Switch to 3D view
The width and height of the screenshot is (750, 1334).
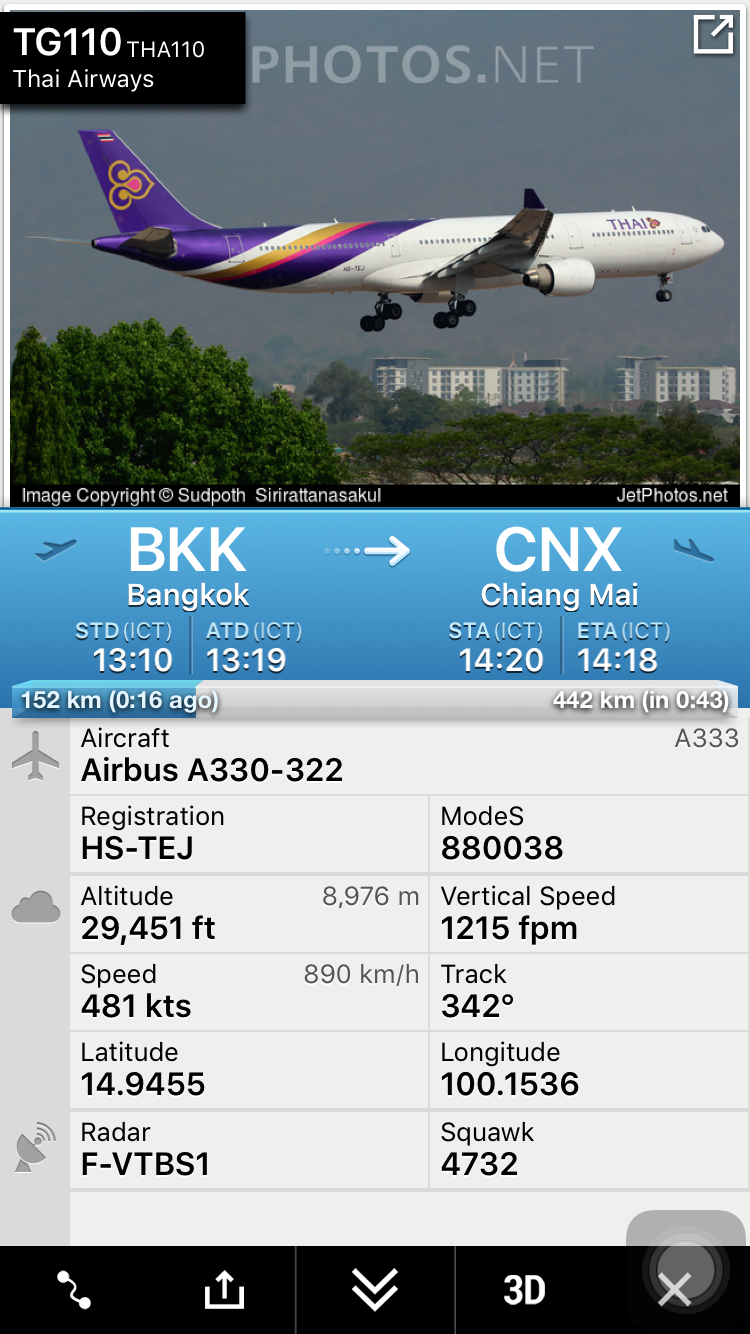point(524,1290)
